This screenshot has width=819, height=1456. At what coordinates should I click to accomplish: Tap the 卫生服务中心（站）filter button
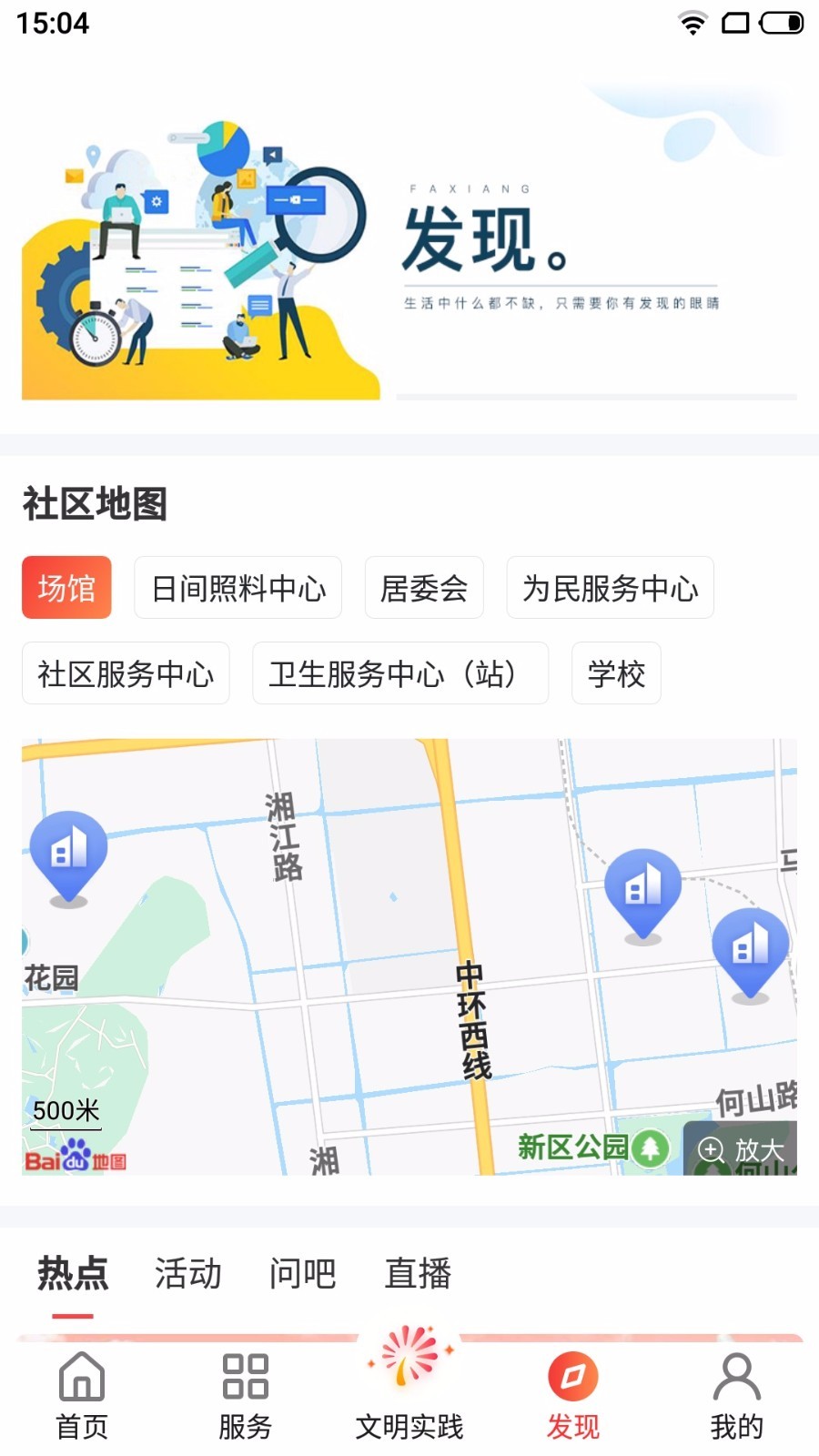click(x=400, y=673)
